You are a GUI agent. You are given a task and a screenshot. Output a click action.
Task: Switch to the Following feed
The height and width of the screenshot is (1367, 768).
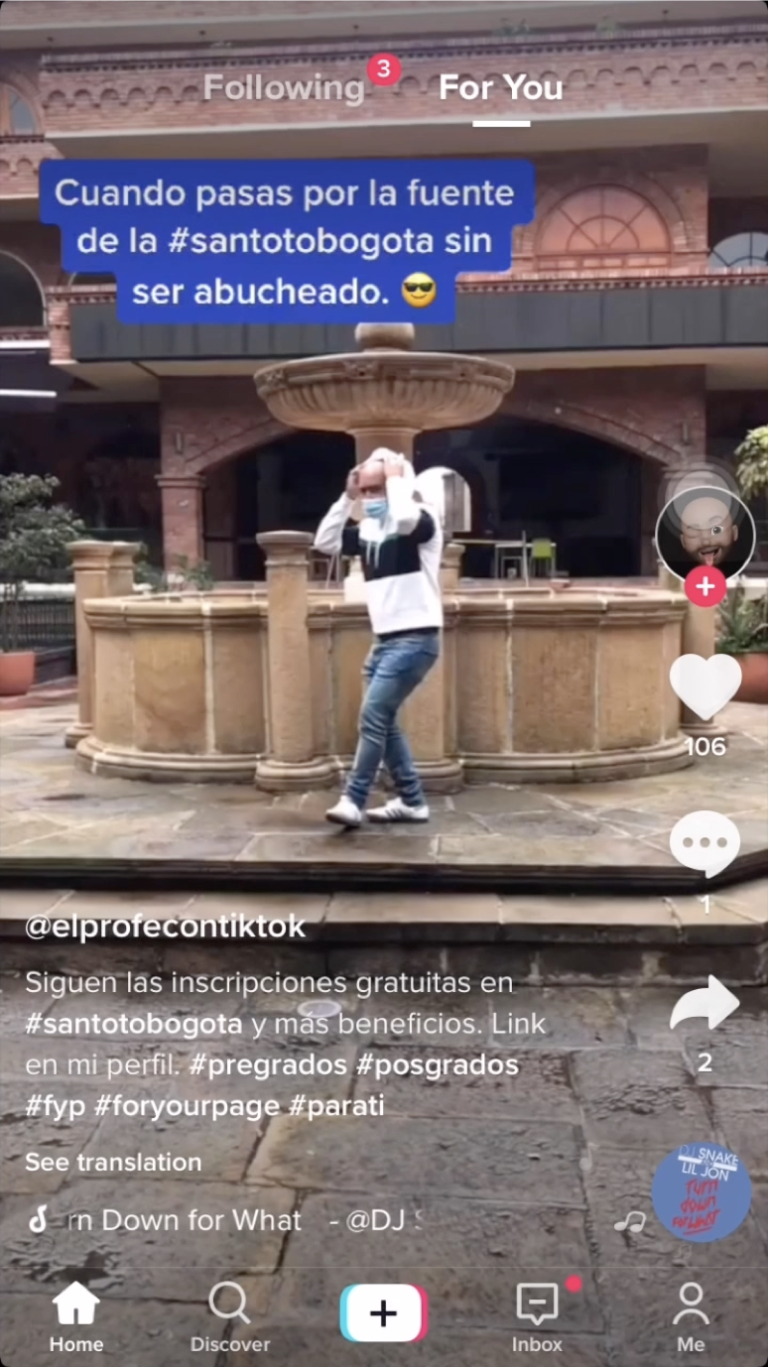pyautogui.click(x=283, y=88)
